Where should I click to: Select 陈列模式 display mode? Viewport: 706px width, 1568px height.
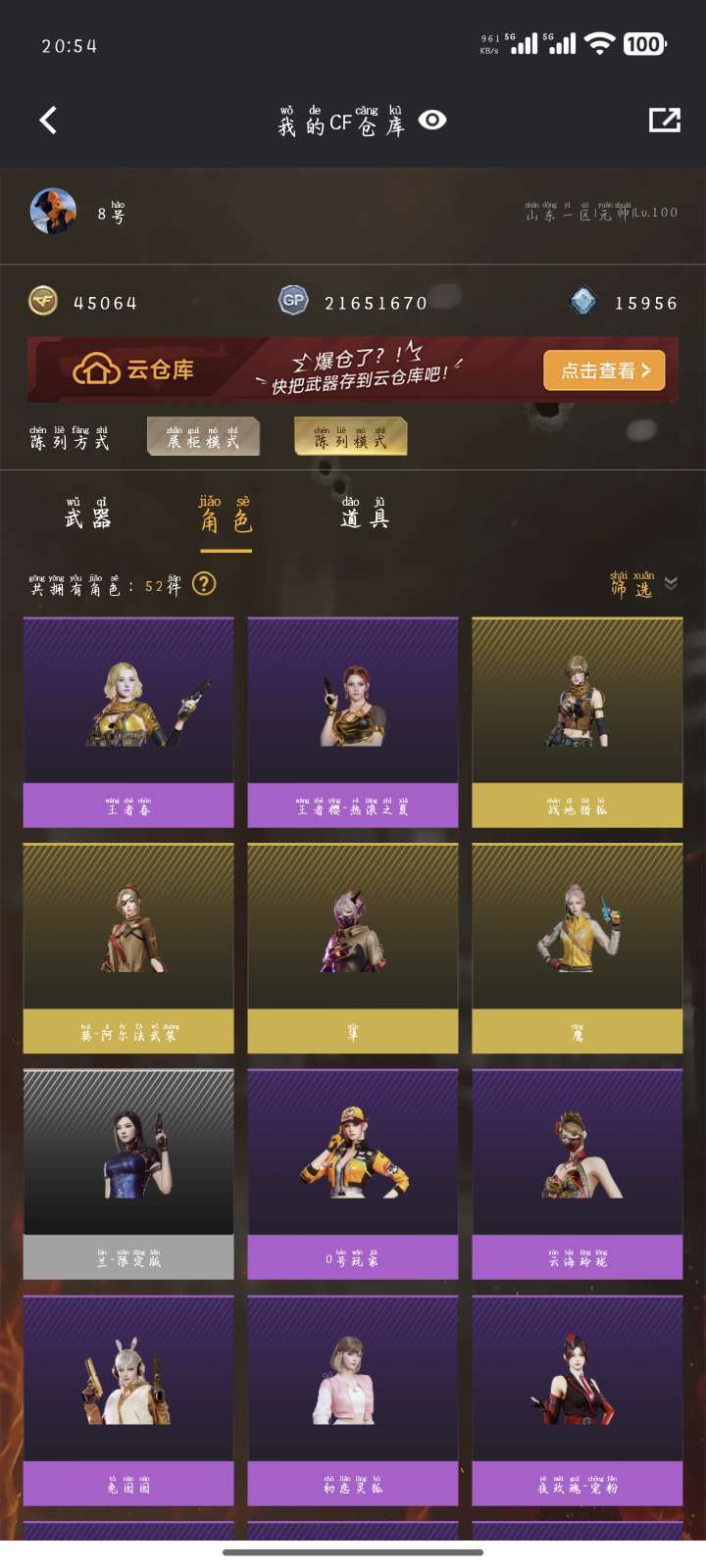[x=350, y=436]
